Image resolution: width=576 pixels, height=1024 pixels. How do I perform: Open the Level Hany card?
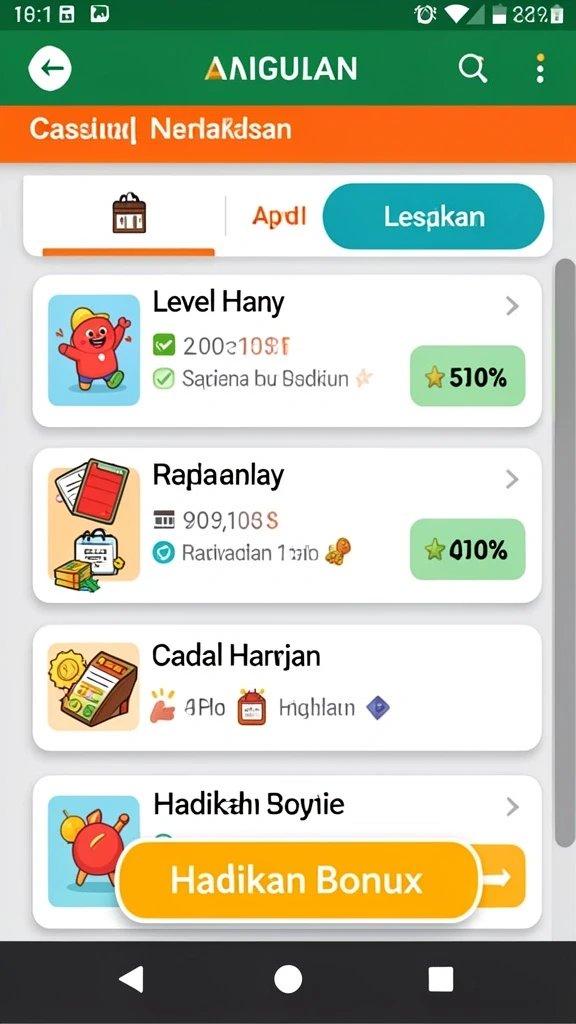pyautogui.click(x=287, y=351)
